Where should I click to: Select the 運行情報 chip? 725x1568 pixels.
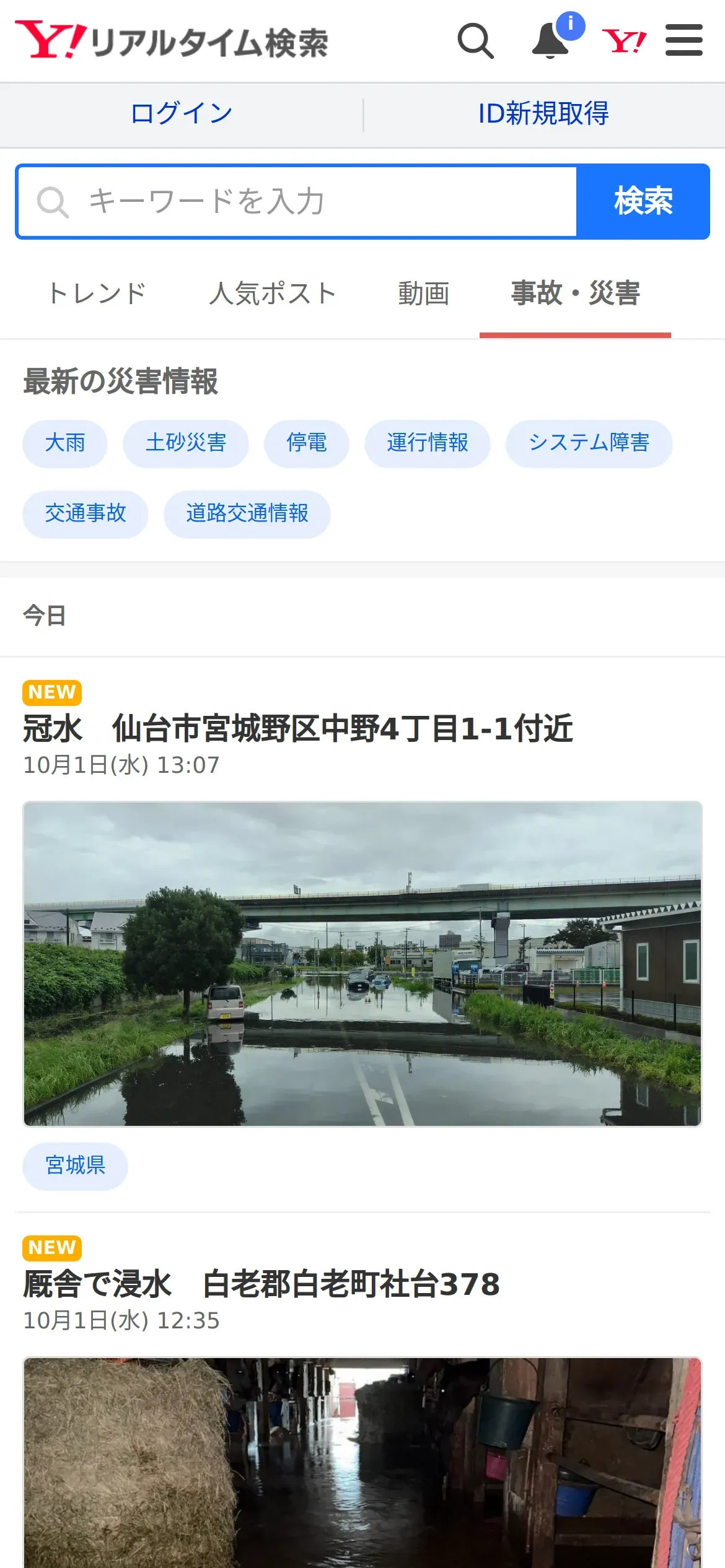click(x=428, y=443)
